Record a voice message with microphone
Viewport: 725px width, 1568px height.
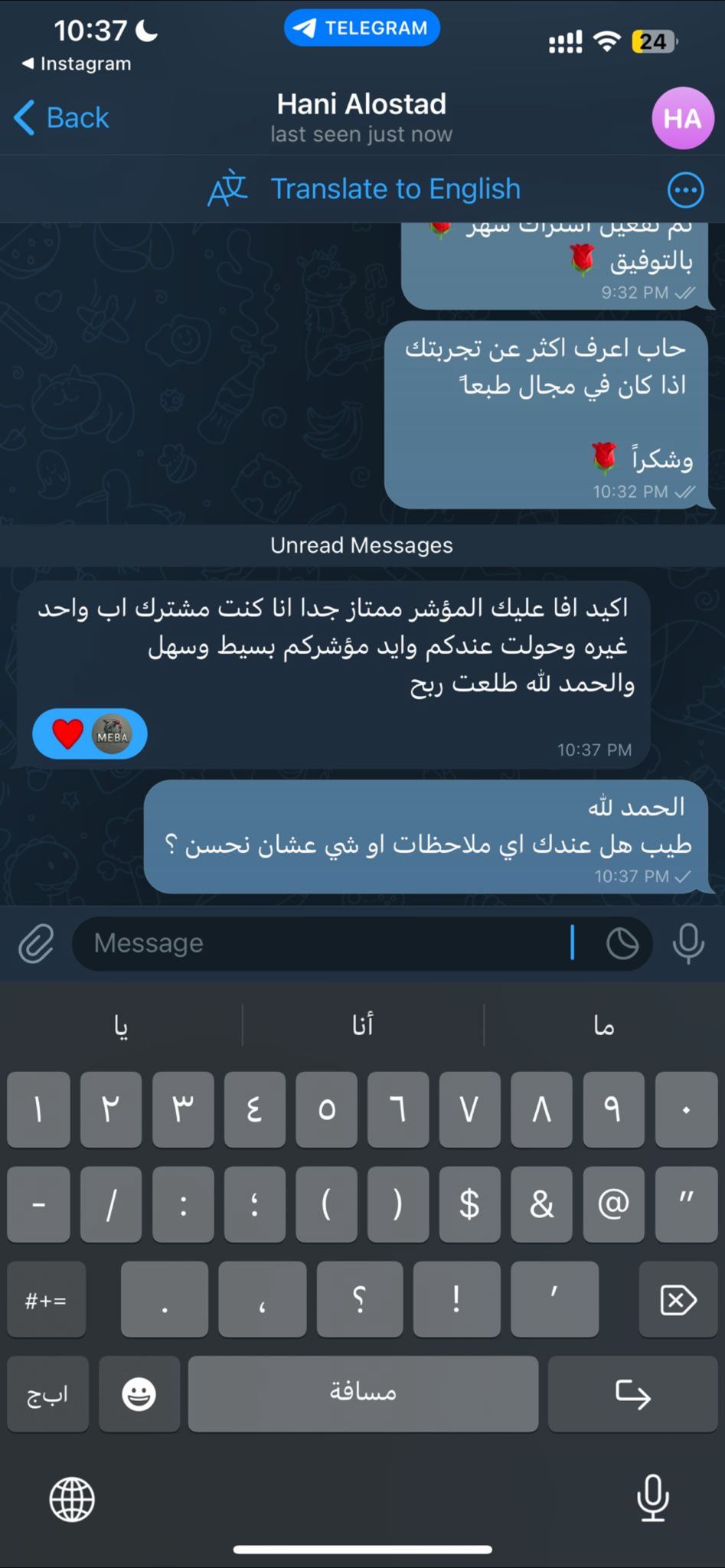coord(687,943)
